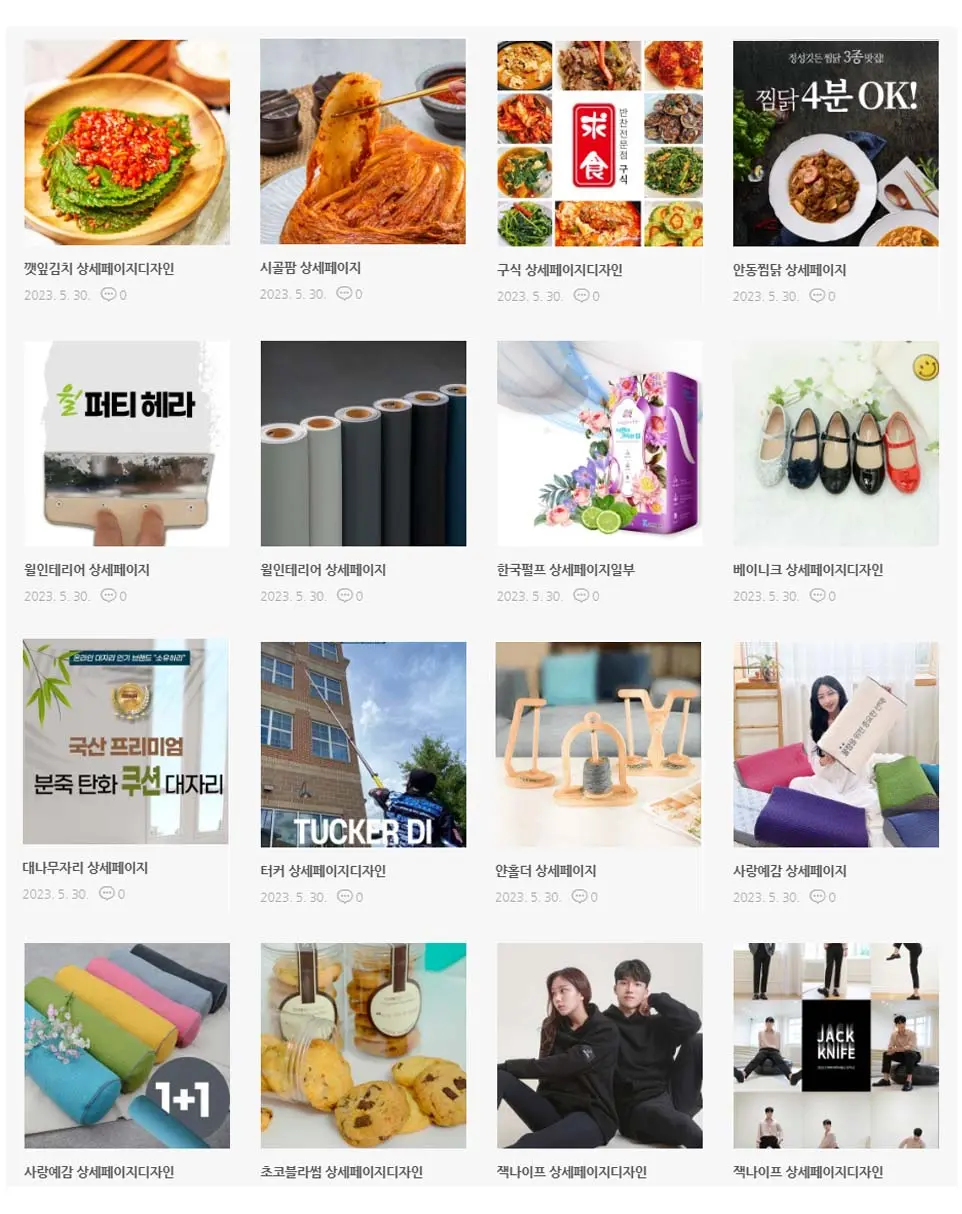The height and width of the screenshot is (1214, 962).
Task: Click the comment icon under 시골팜 상세페이지
Action: coord(345,295)
